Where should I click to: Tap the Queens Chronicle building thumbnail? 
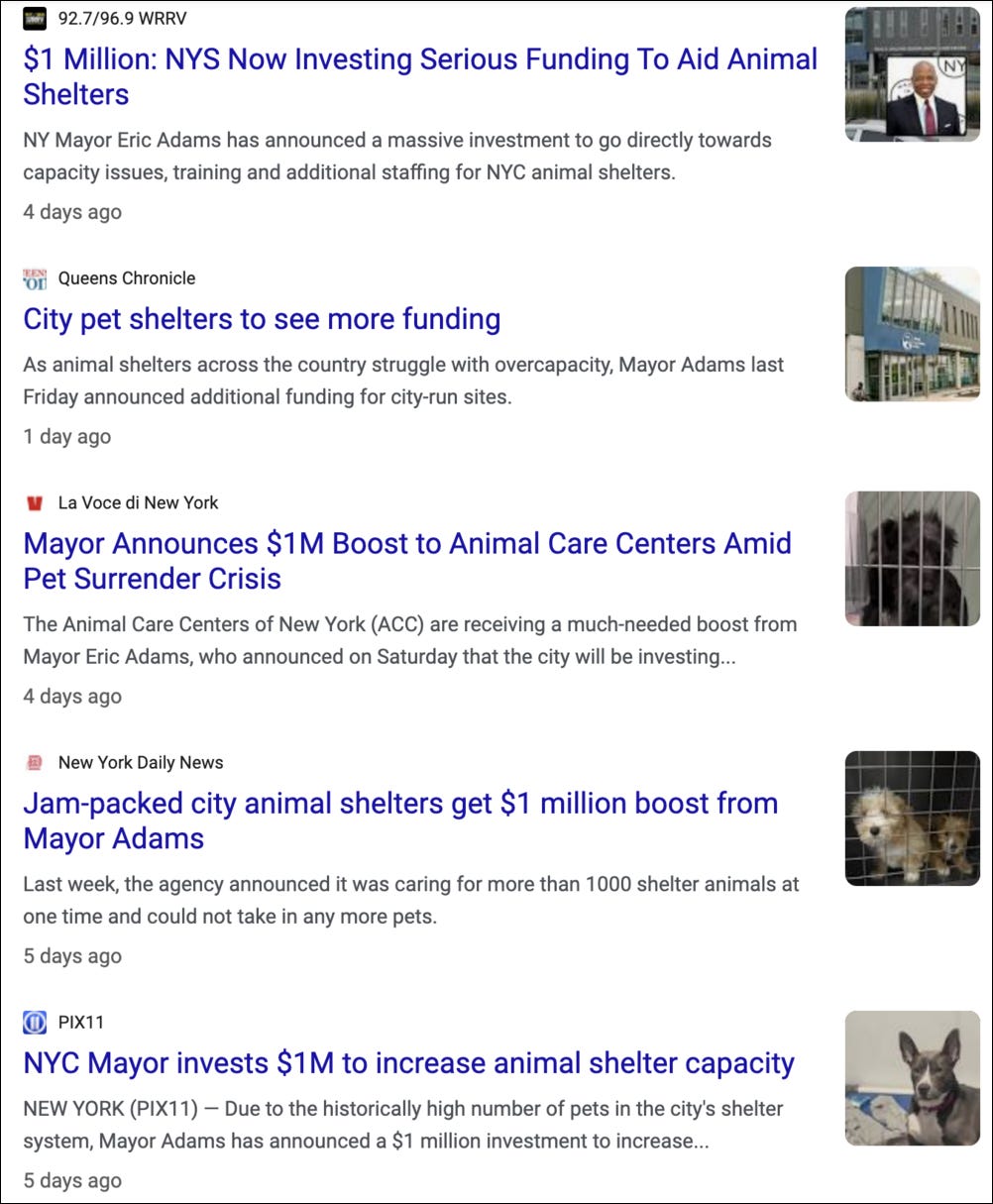coord(912,334)
